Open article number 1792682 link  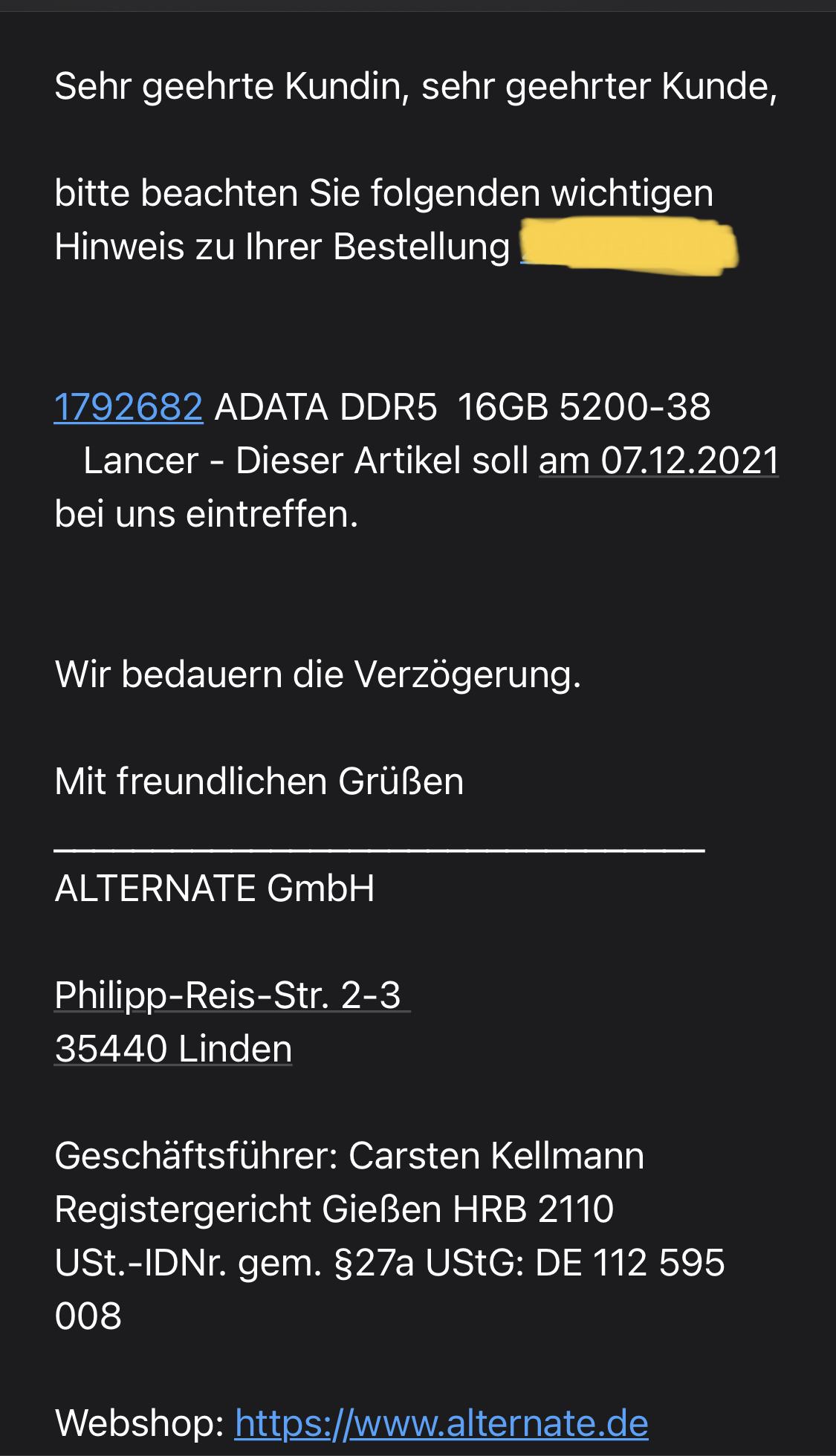click(129, 407)
